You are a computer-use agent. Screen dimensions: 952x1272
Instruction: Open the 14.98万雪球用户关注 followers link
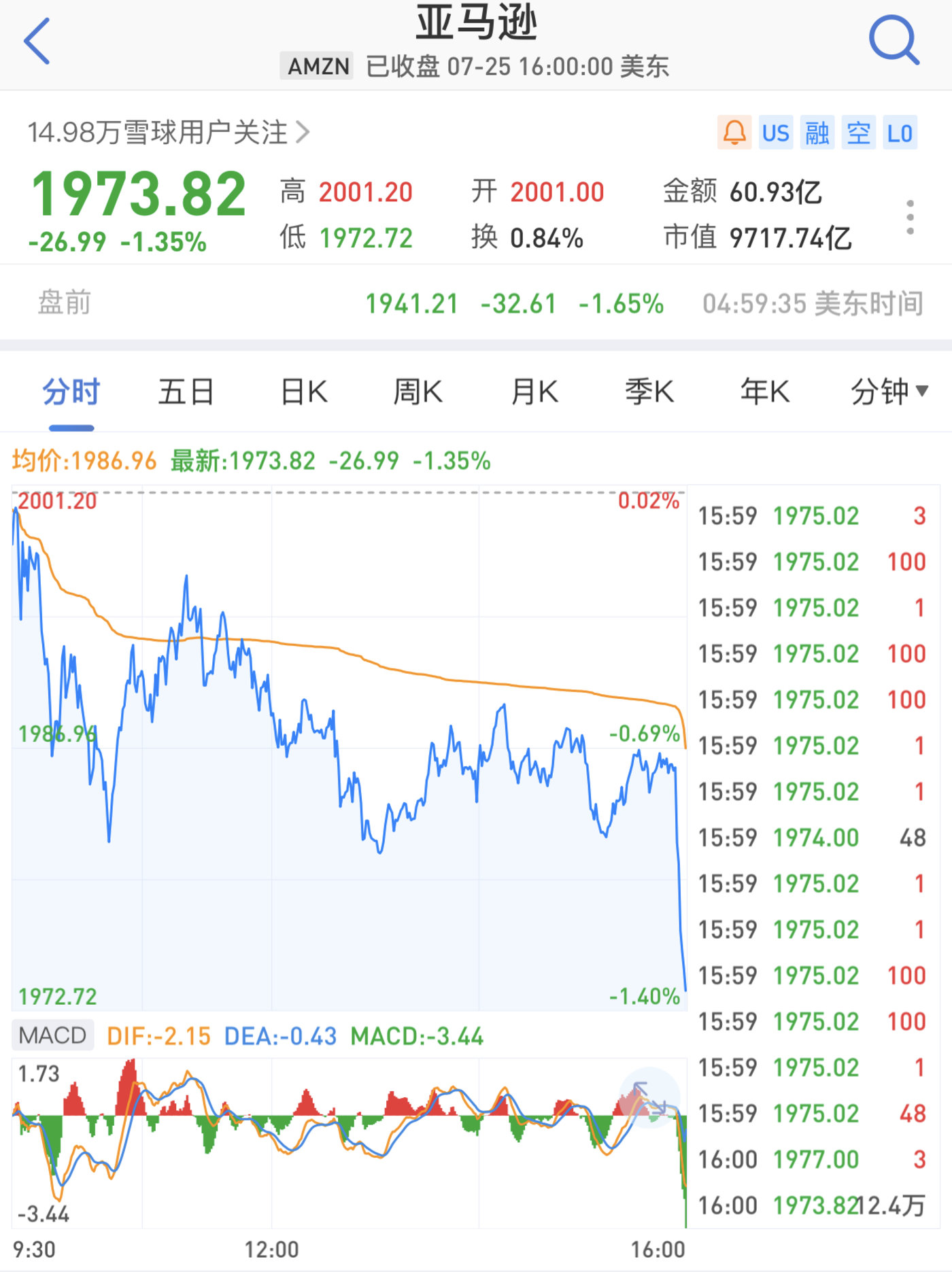pyautogui.click(x=168, y=132)
